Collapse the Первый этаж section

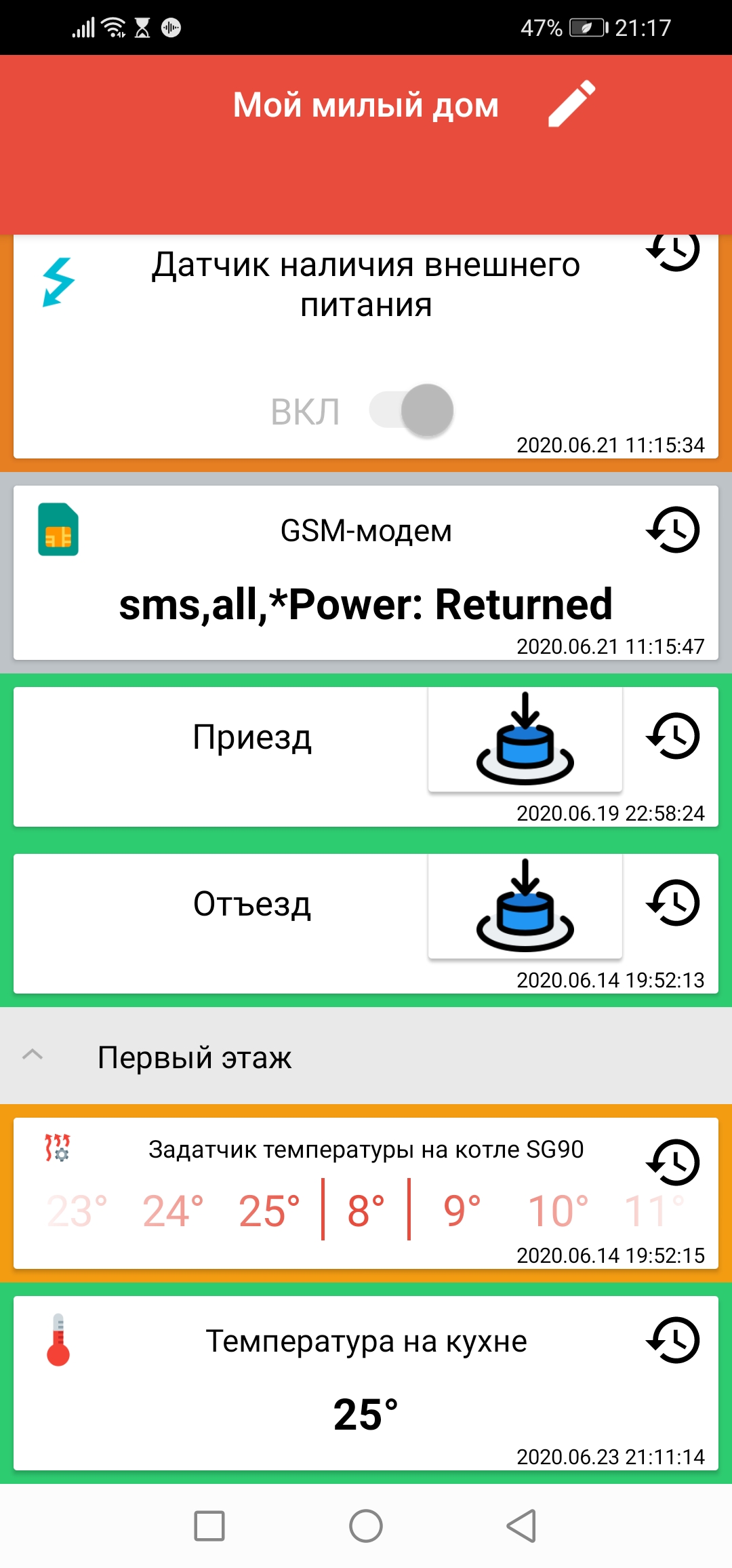33,1055
